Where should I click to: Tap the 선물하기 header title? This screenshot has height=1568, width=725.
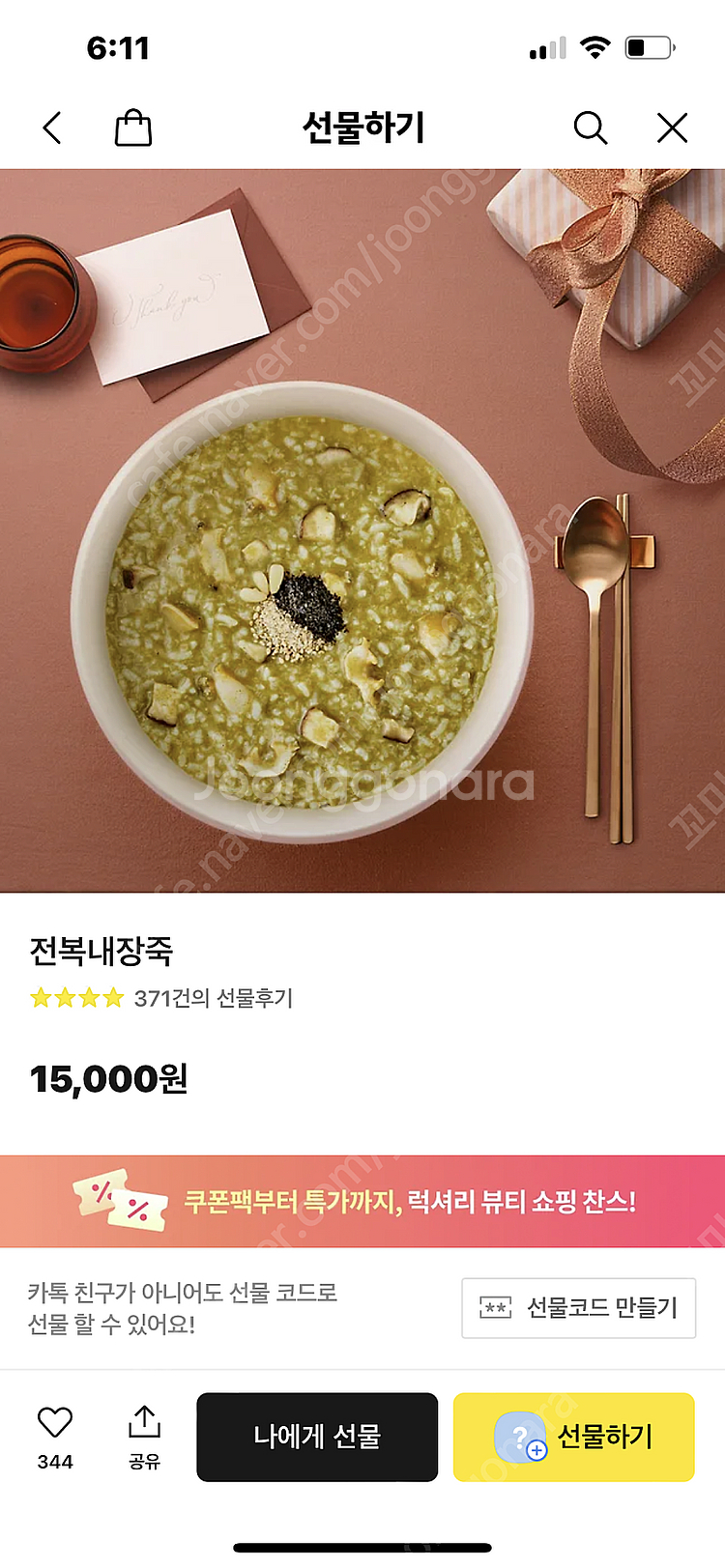coord(362,127)
